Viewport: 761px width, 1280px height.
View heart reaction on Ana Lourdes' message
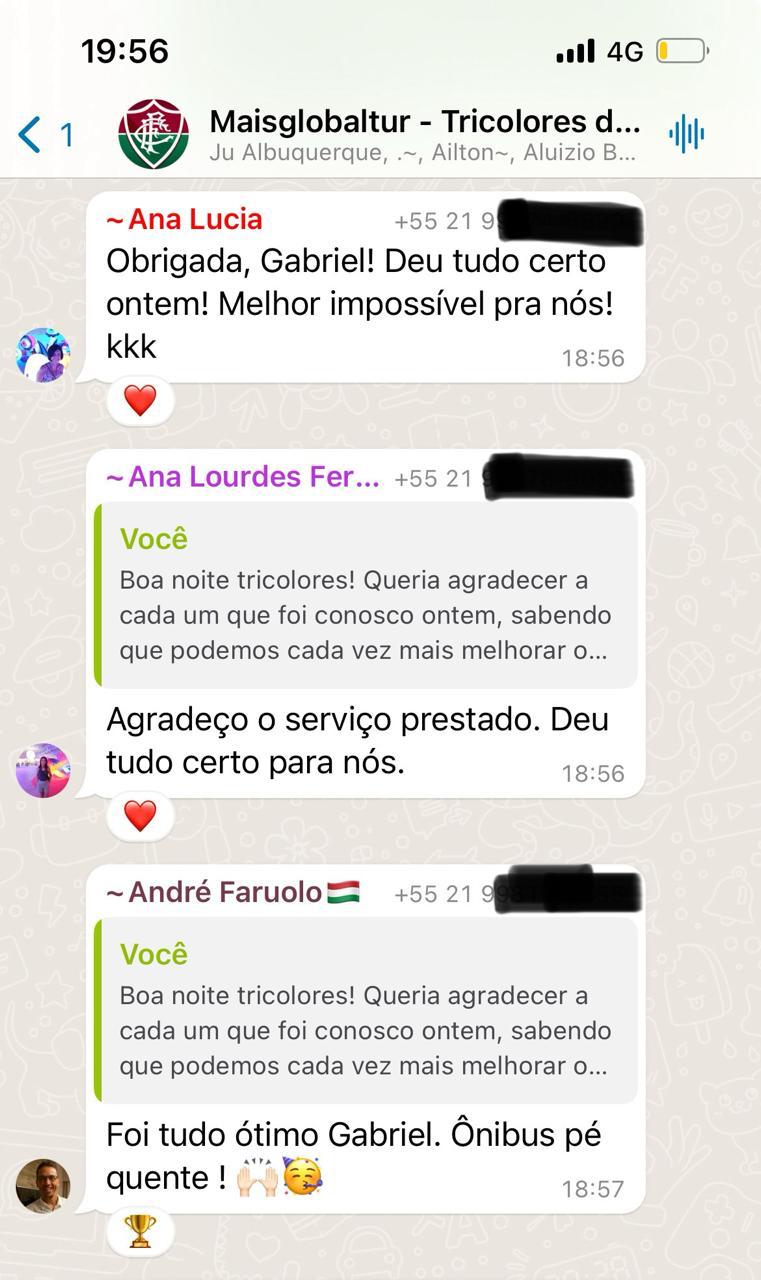click(x=140, y=816)
